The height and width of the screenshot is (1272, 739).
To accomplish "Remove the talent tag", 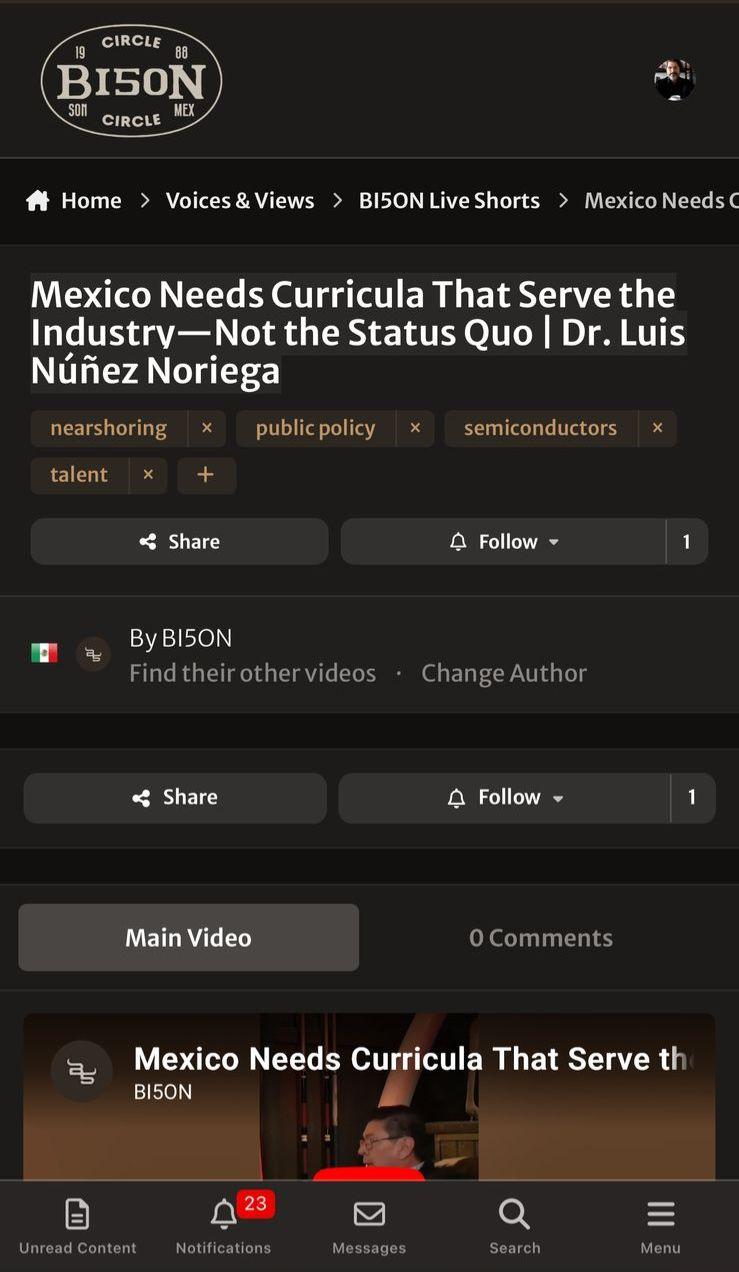I will point(148,475).
